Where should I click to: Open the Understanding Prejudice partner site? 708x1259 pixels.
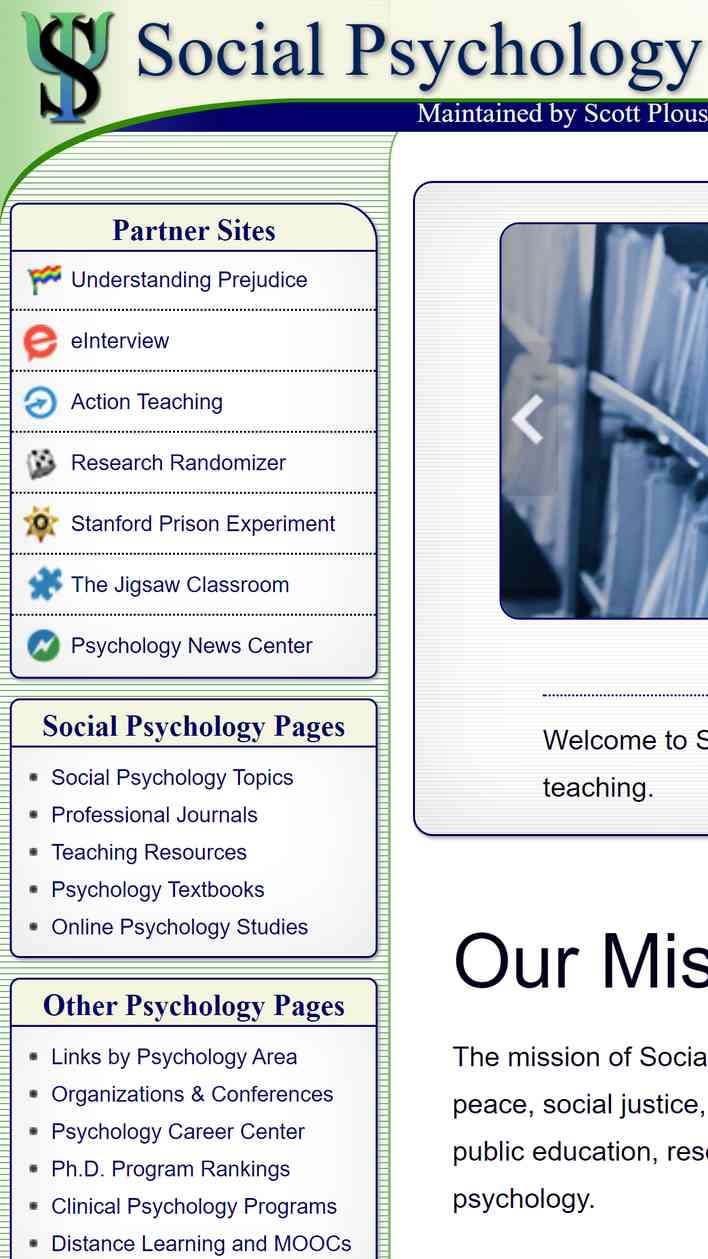(193, 280)
